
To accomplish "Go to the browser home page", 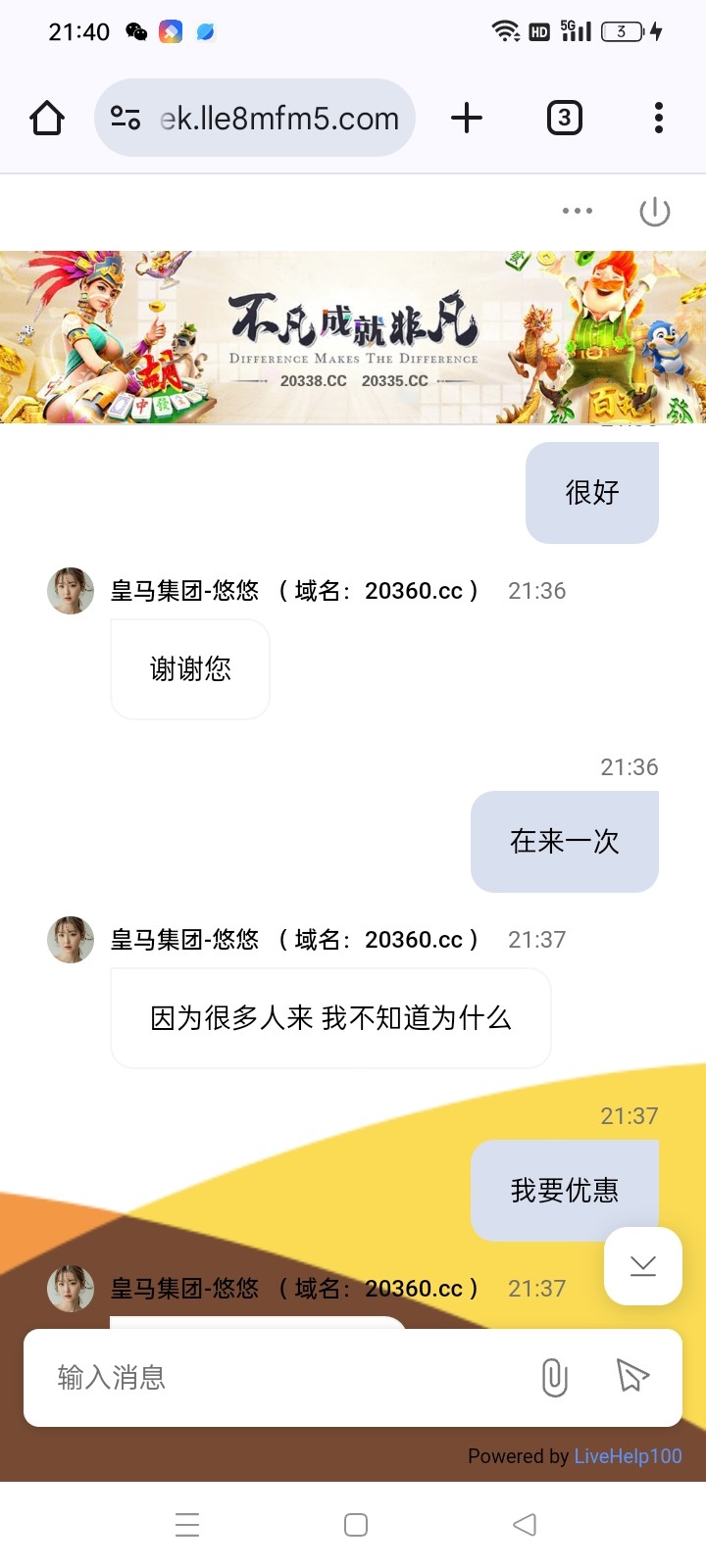I will (x=47, y=118).
